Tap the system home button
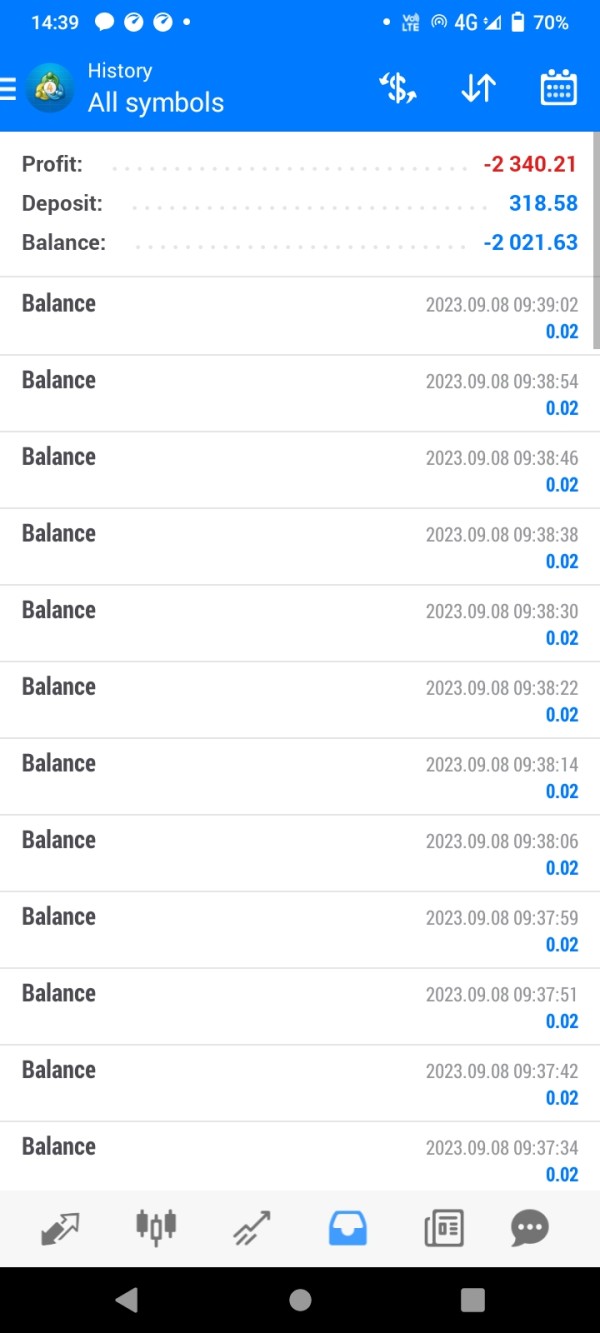The image size is (600, 1333). (300, 1299)
